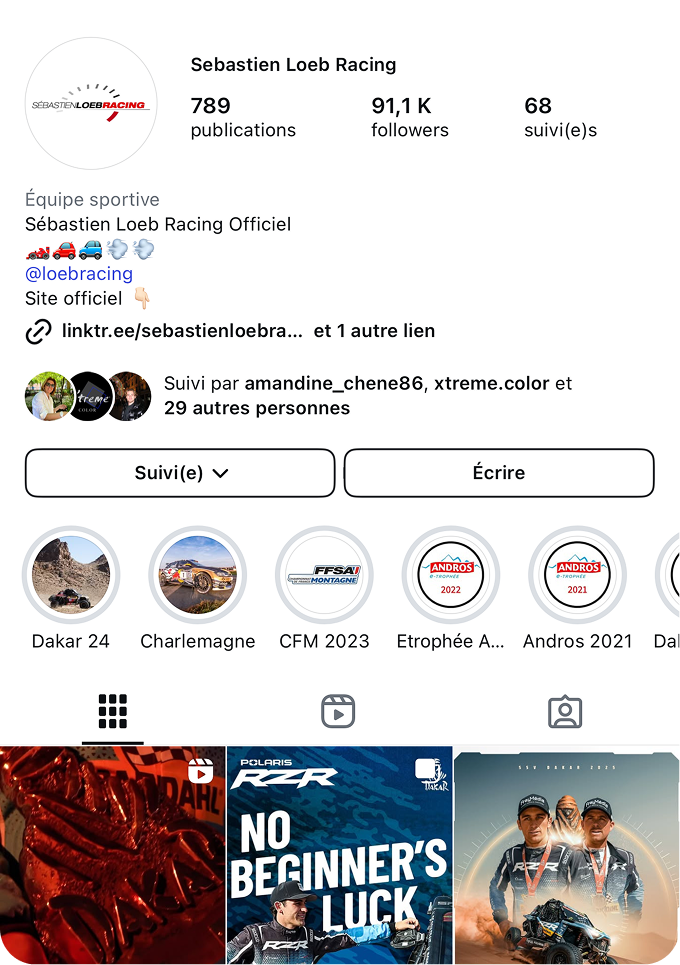Open the red reel post thumbnail

point(112,856)
